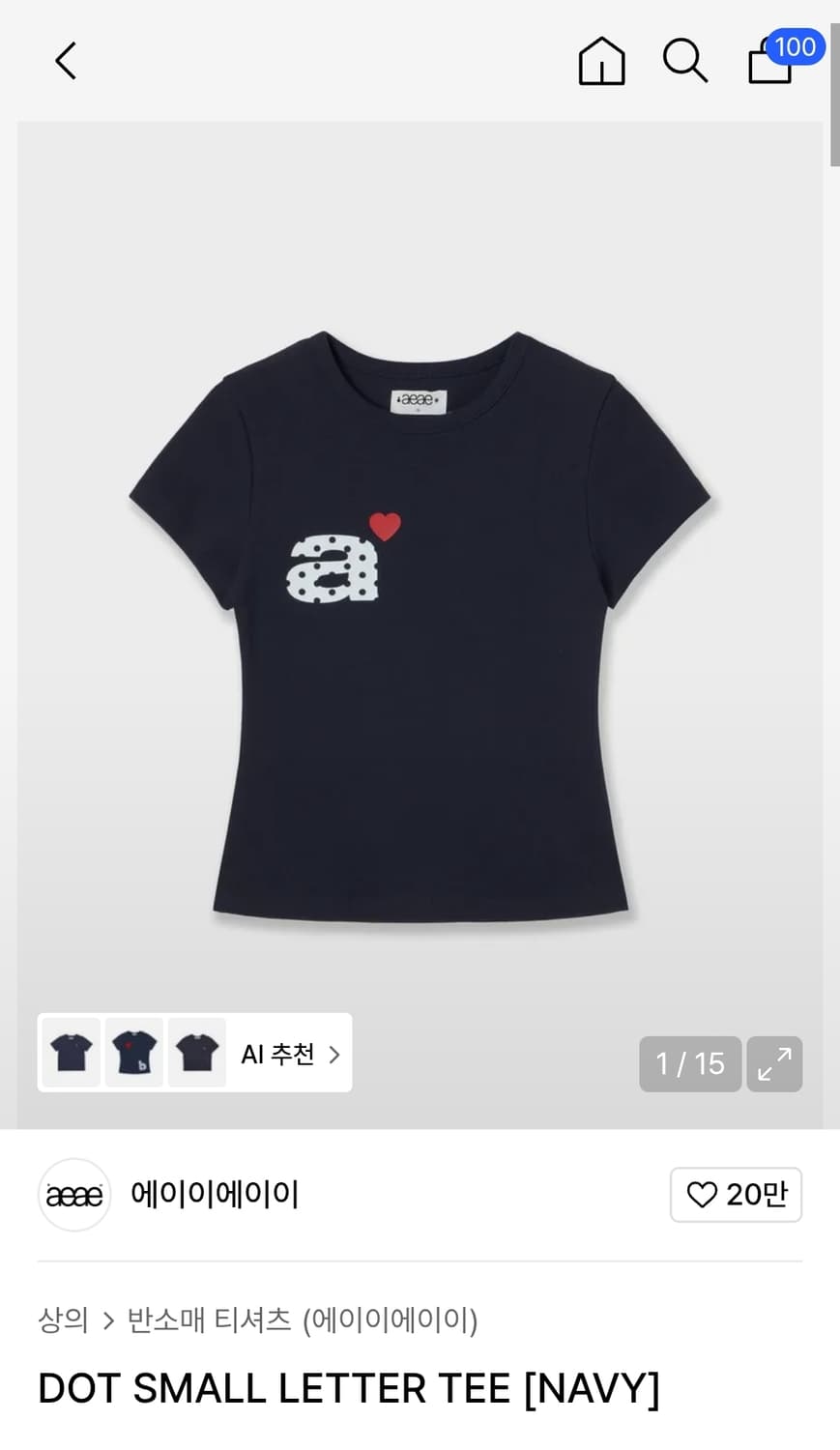Expand the product image to fullscreen
Screen dimensions: 840x1450
coord(774,1063)
